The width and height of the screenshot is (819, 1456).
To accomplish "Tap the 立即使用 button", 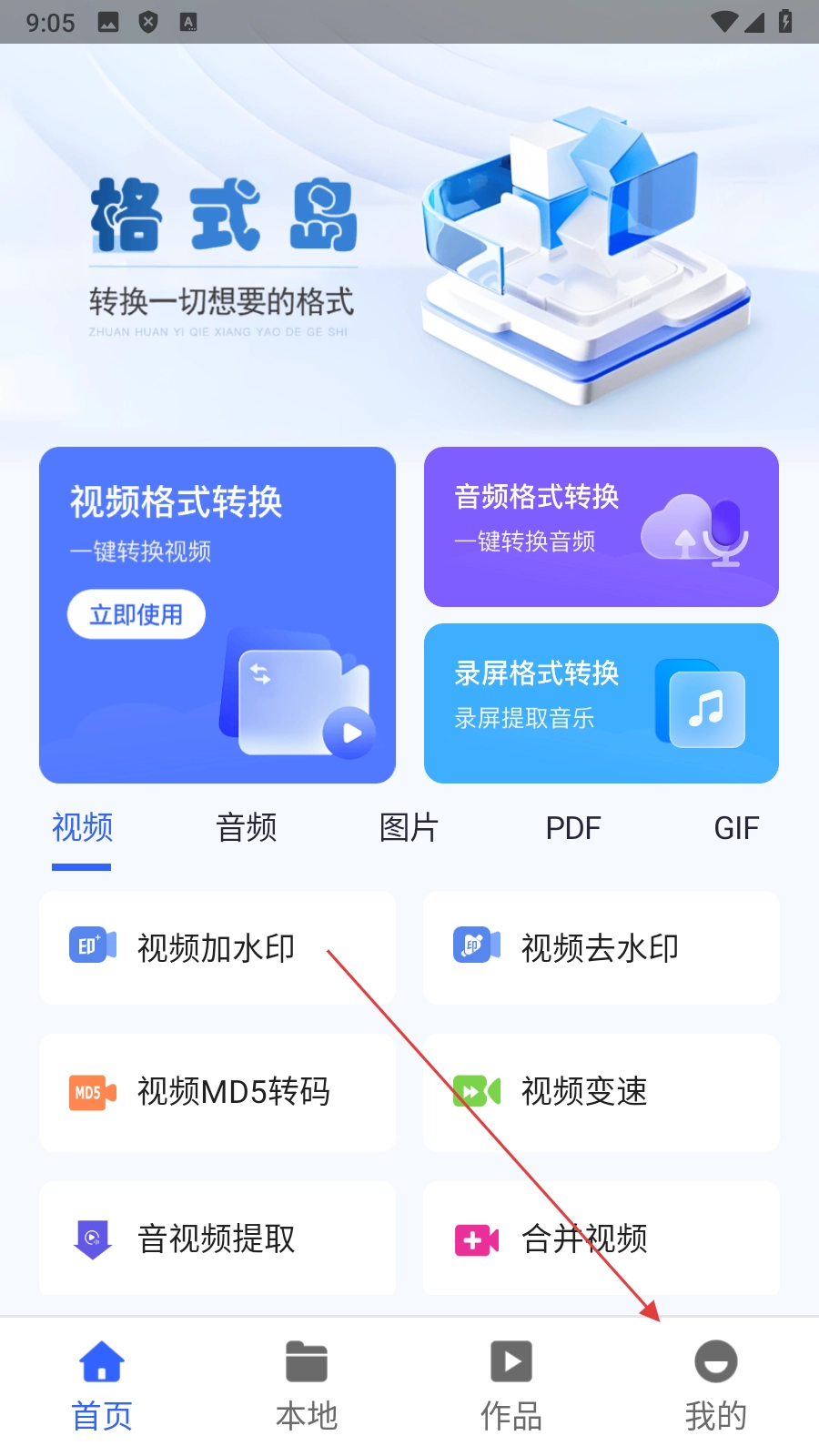I will point(136,615).
